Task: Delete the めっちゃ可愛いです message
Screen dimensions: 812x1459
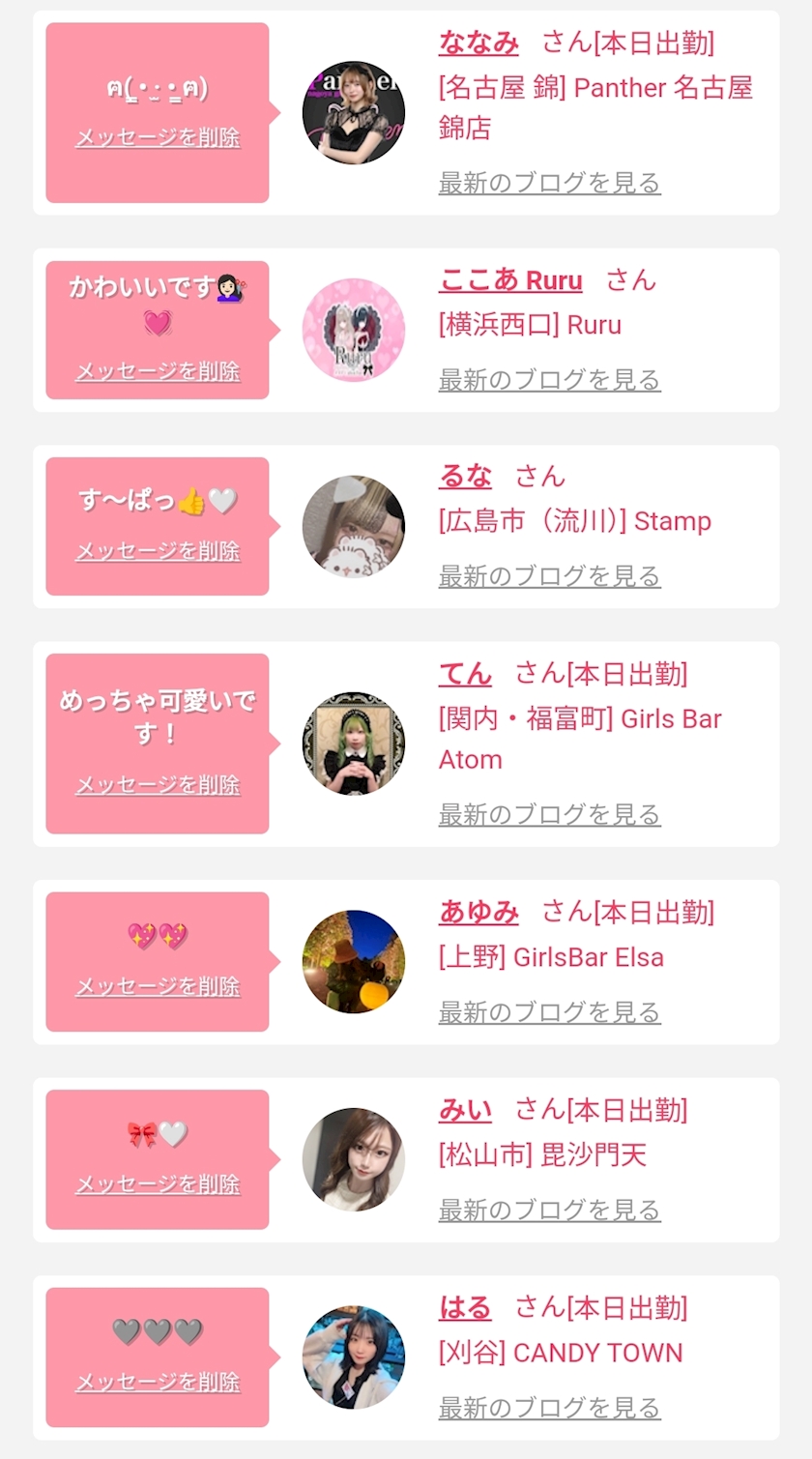Action: (x=158, y=785)
